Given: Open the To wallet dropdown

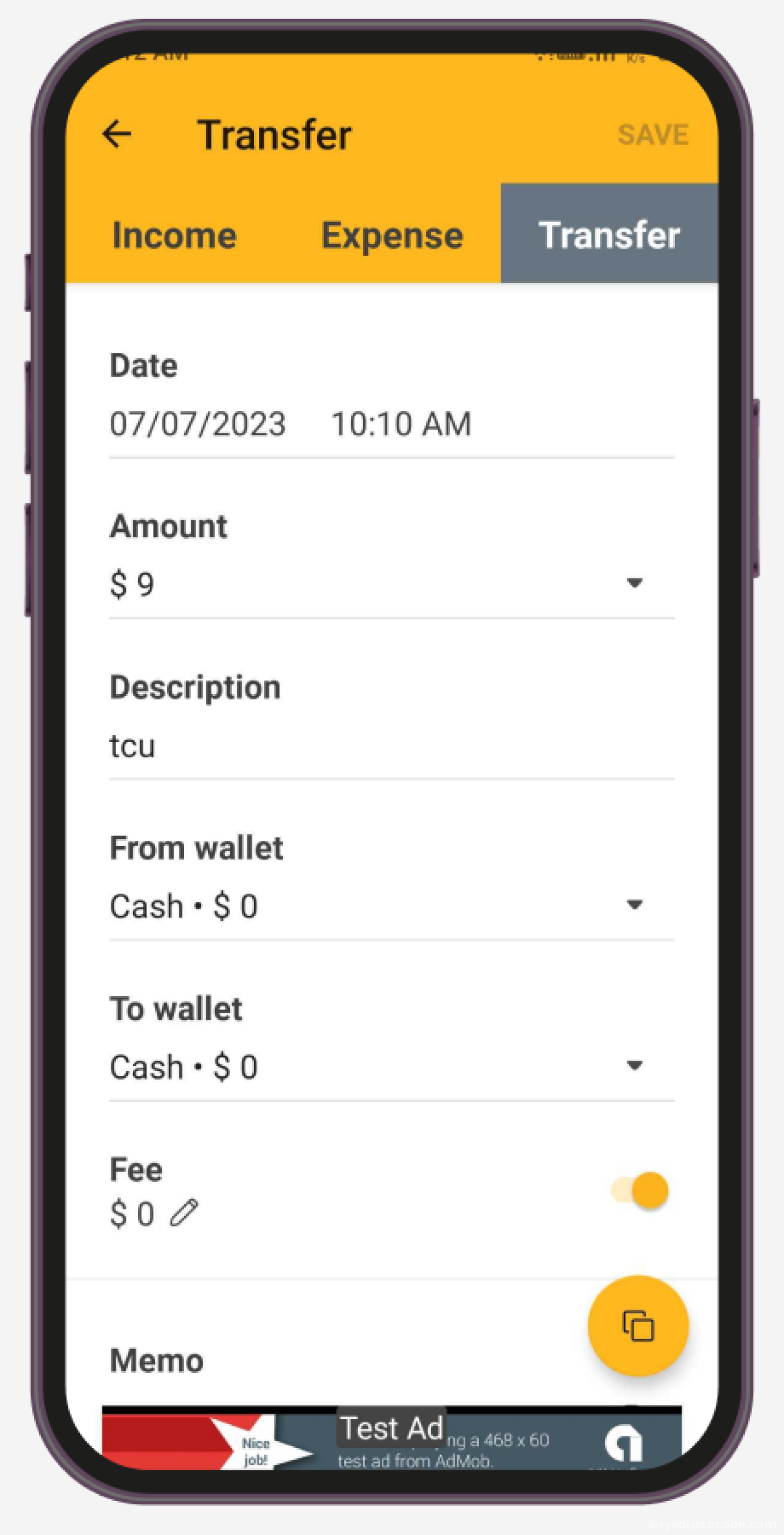Looking at the screenshot, I should (392, 1067).
